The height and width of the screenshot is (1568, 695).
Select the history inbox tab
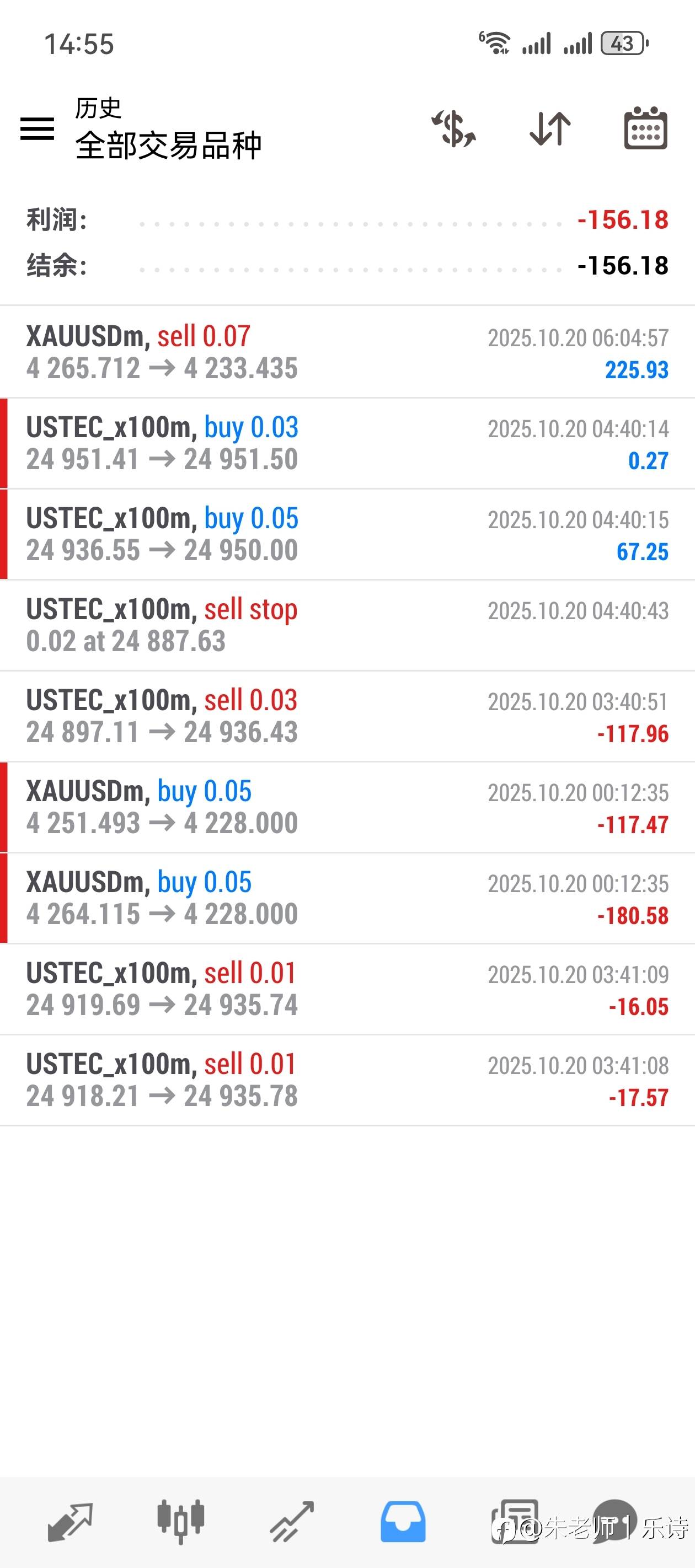tap(403, 1521)
